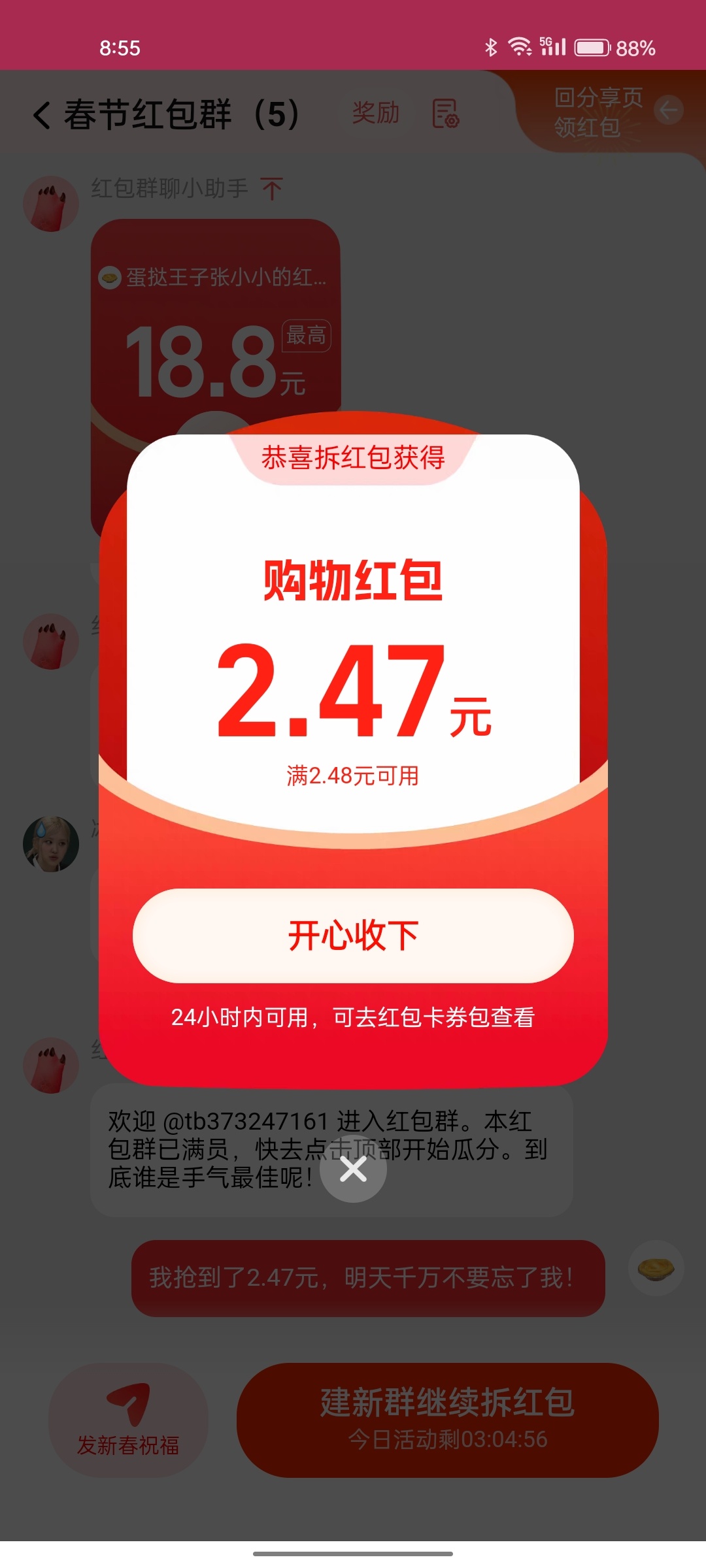The width and height of the screenshot is (706, 1568).
Task: Send a New Year greeting with 发新春祝福
Action: pos(128,1420)
